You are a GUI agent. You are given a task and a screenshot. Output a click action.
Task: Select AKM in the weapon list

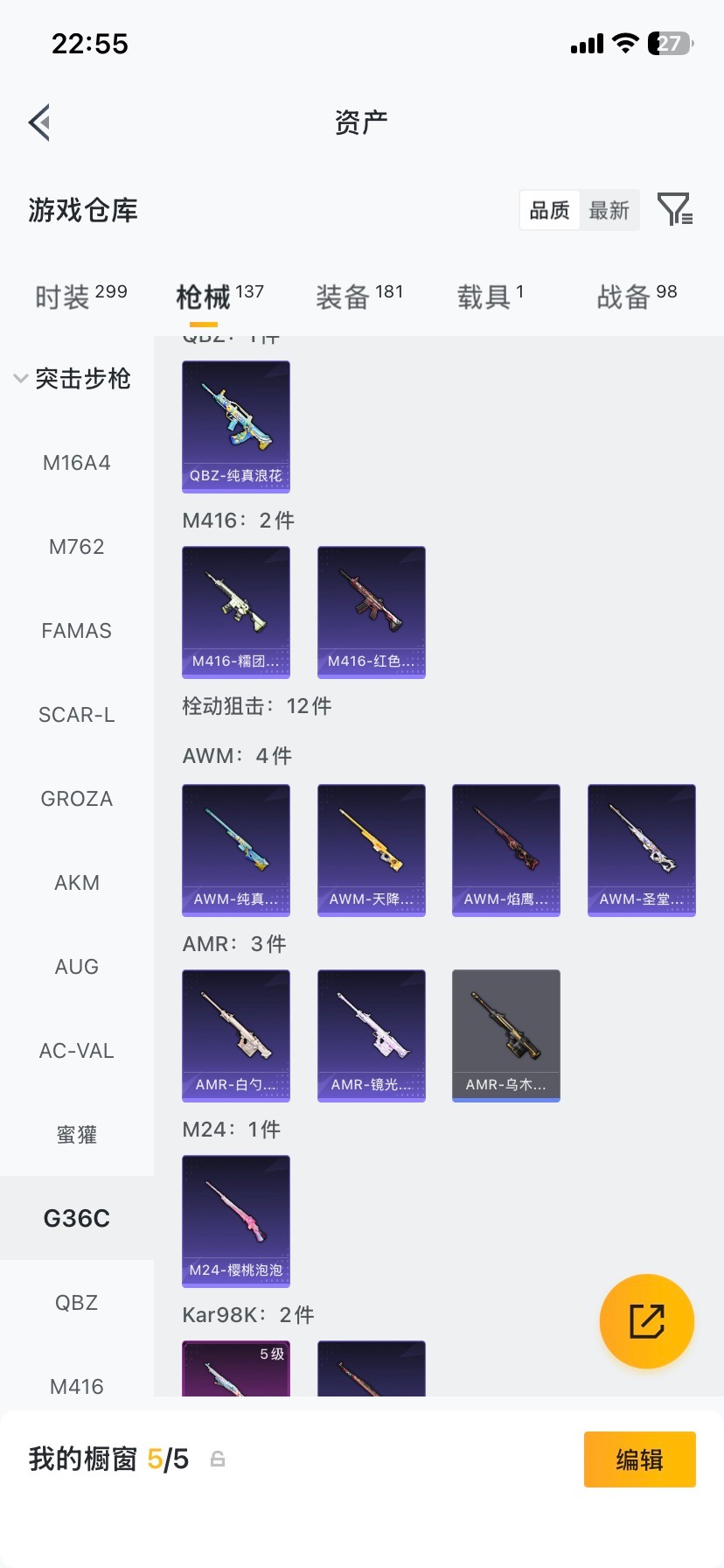tap(76, 882)
